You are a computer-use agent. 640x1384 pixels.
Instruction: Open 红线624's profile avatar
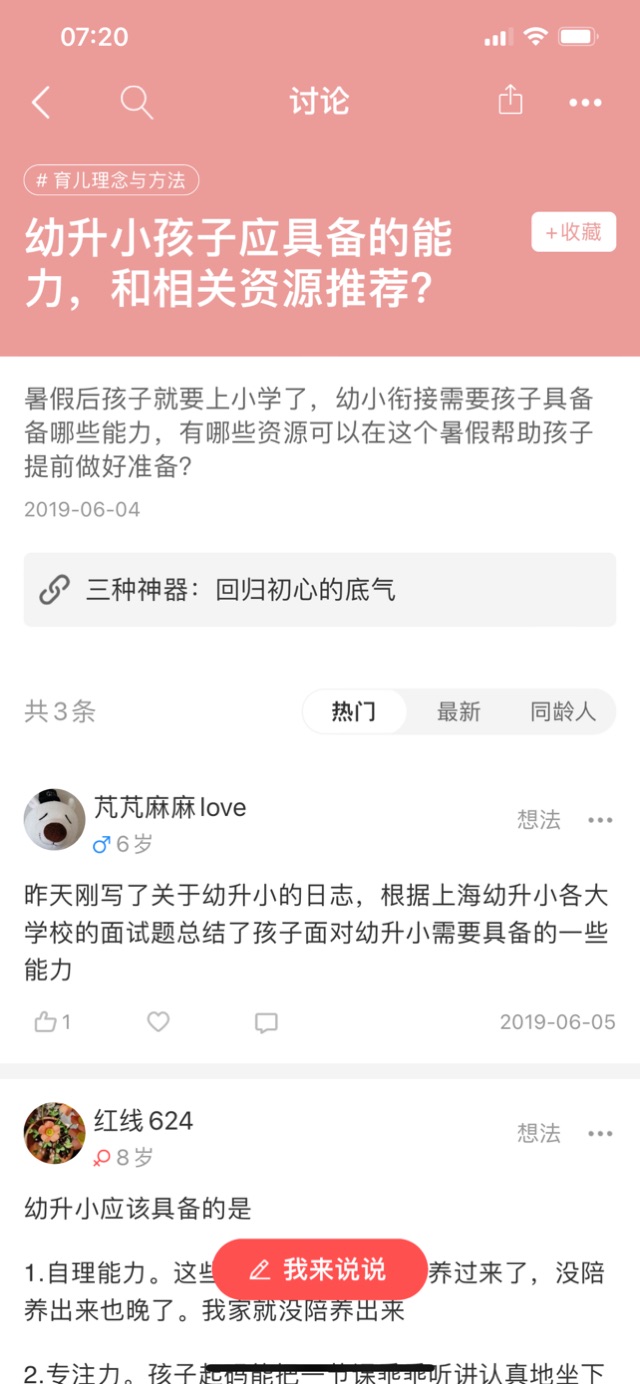54,1133
